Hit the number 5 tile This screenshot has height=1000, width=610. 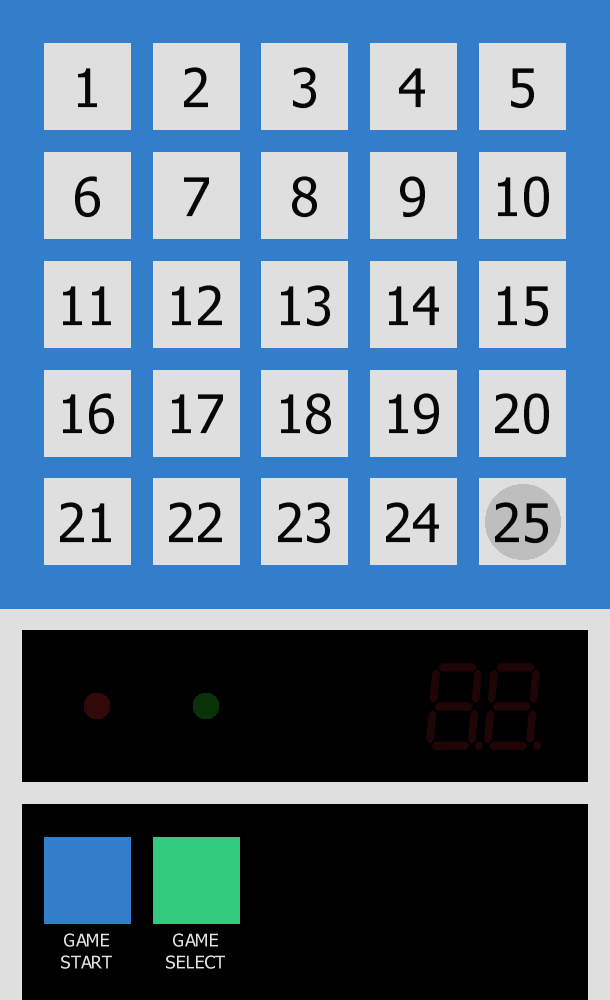tap(522, 87)
